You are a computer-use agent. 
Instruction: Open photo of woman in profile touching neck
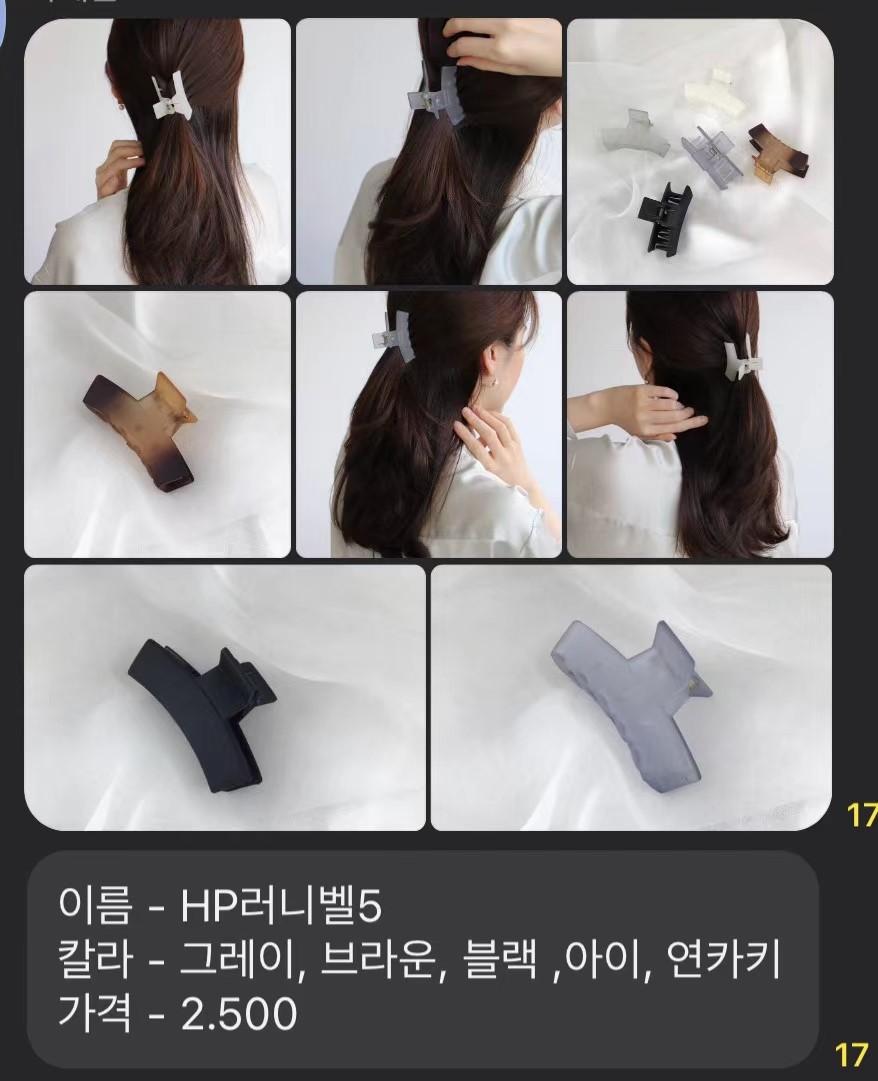click(429, 424)
